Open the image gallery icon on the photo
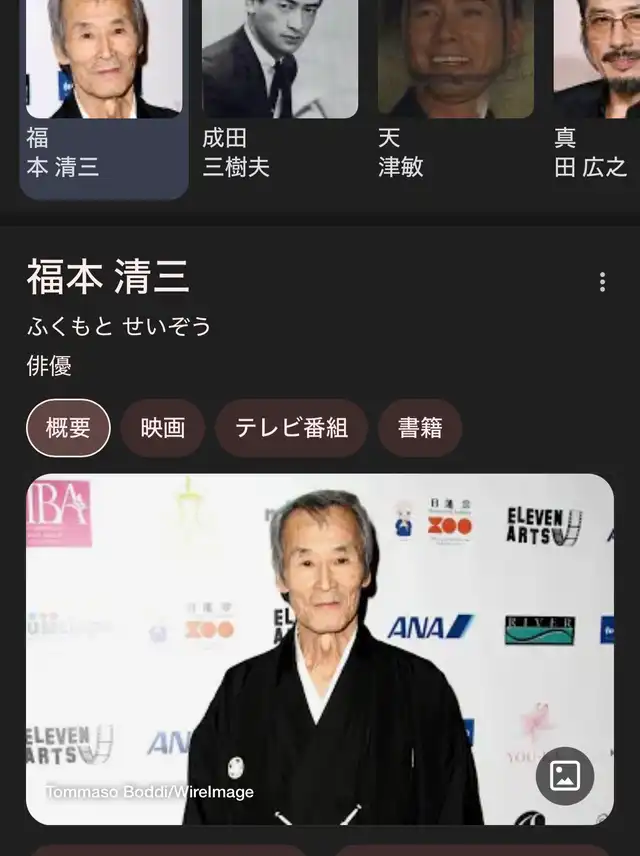This screenshot has height=856, width=640. click(565, 776)
